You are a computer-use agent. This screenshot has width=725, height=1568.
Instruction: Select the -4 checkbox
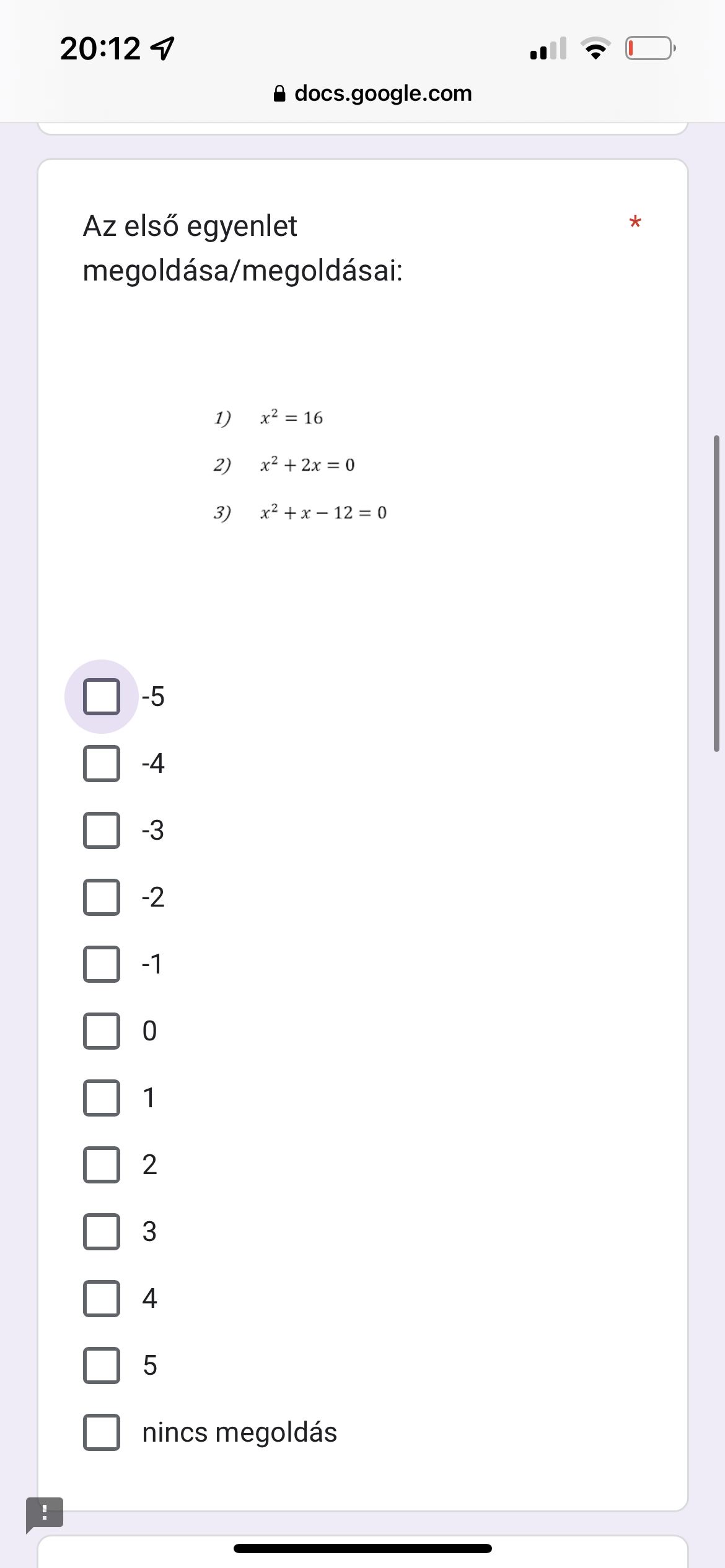[102, 764]
